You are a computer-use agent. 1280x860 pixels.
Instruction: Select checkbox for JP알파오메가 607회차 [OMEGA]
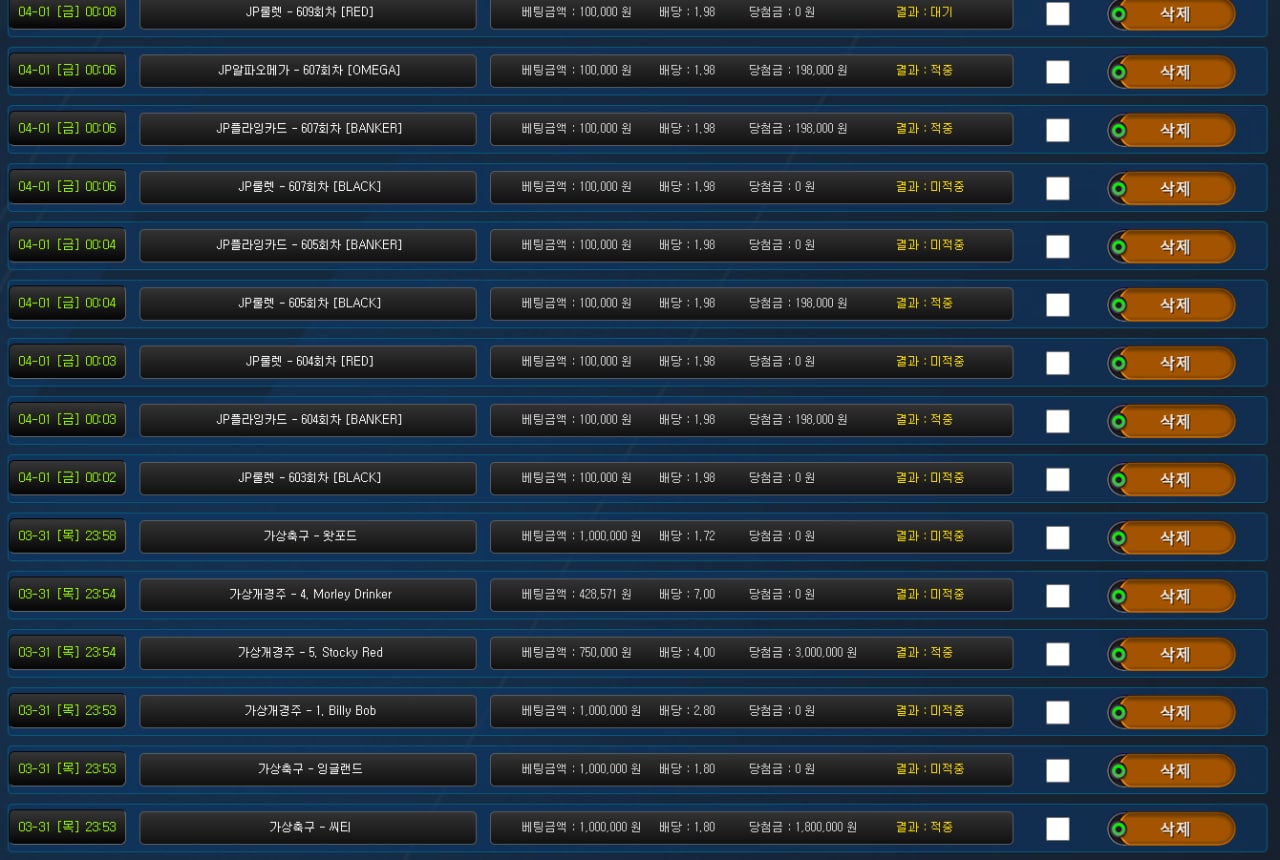point(1057,72)
